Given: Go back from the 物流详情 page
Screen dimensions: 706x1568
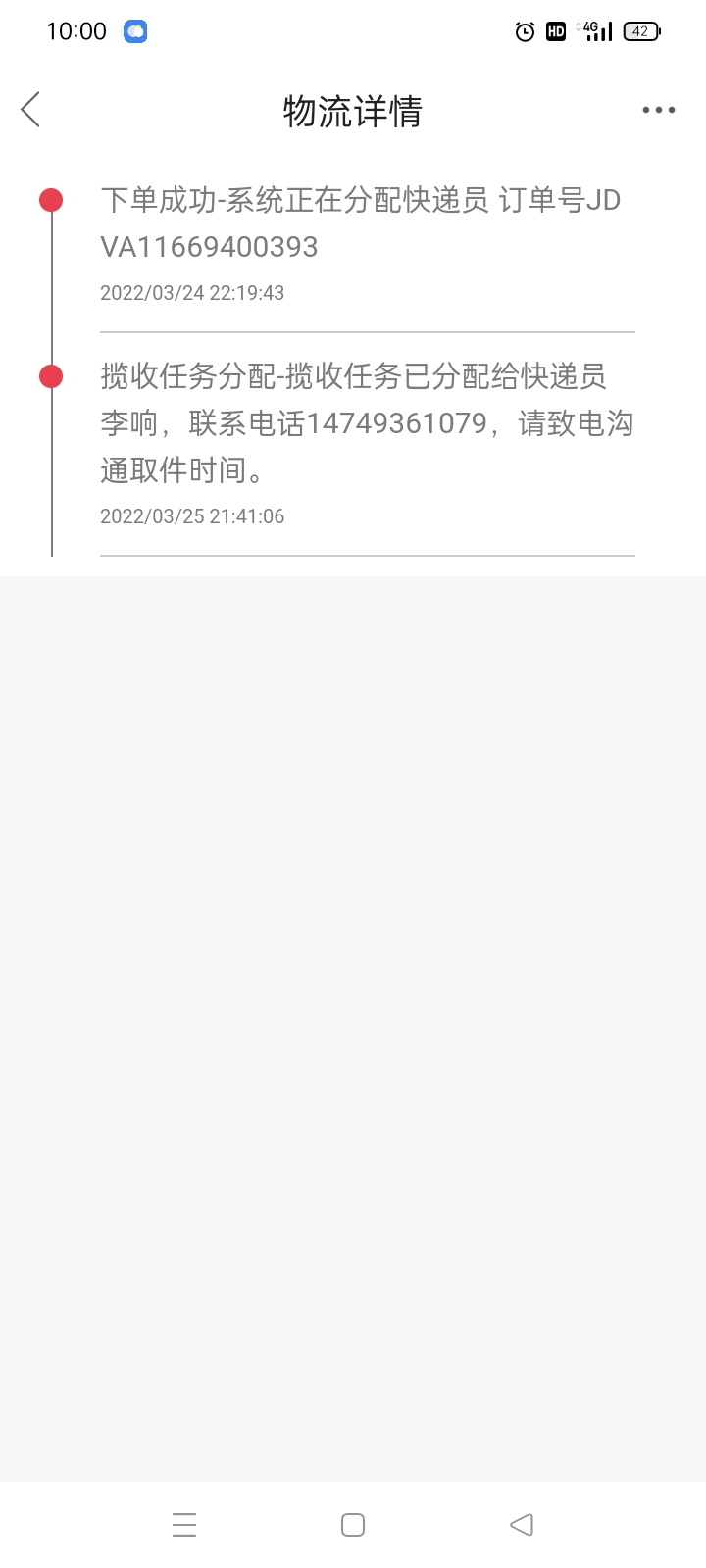Looking at the screenshot, I should tap(30, 110).
